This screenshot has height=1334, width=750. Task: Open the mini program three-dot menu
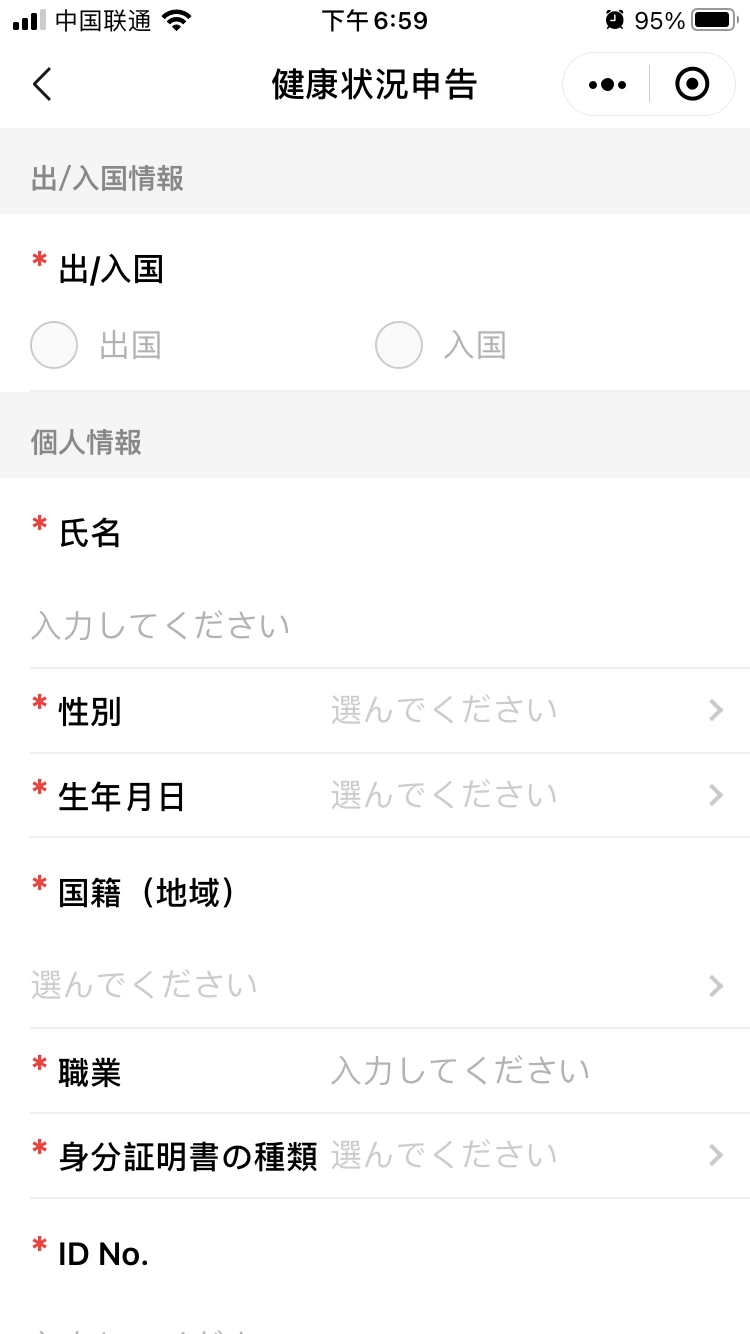point(607,85)
